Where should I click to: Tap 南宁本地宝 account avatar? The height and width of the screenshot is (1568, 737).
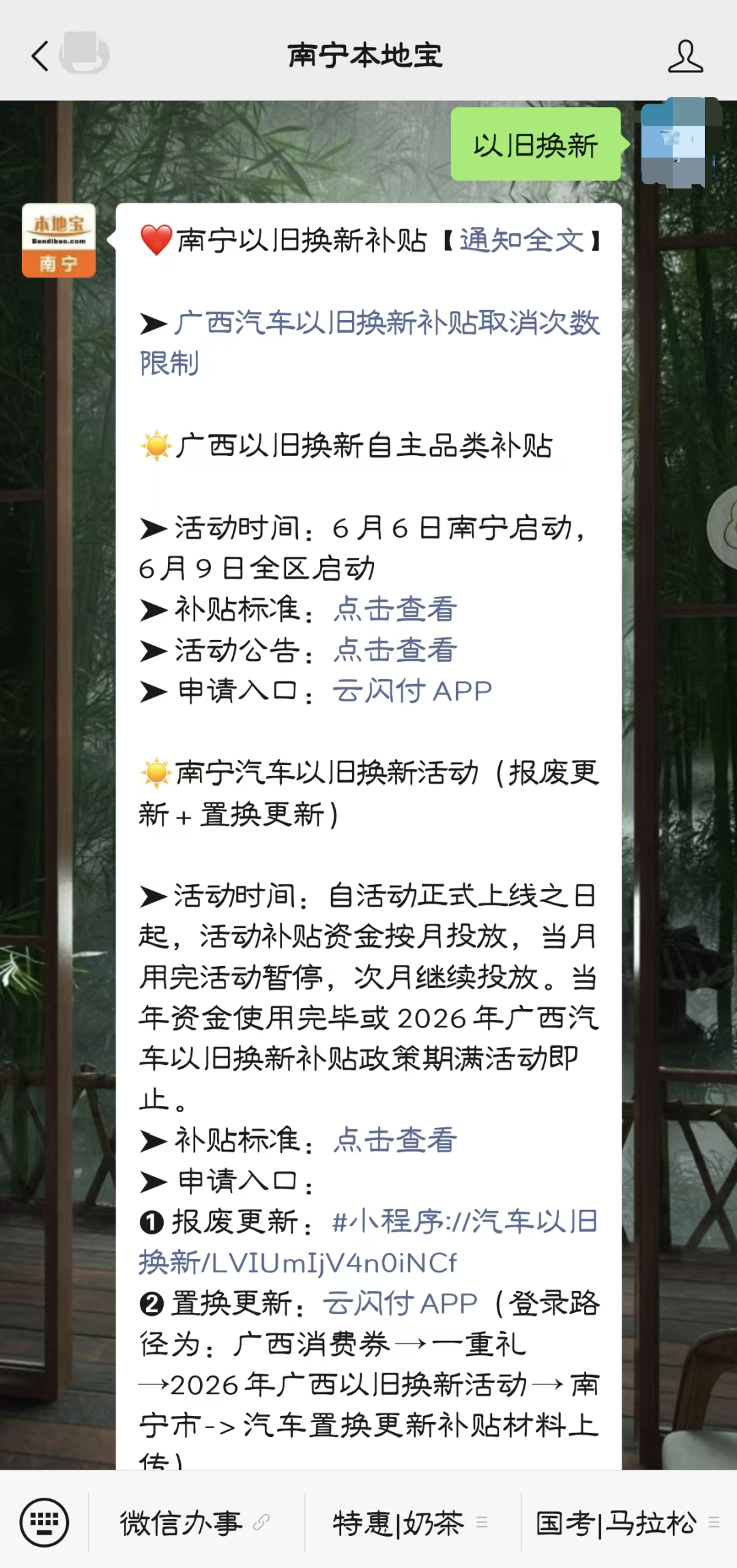coord(59,240)
